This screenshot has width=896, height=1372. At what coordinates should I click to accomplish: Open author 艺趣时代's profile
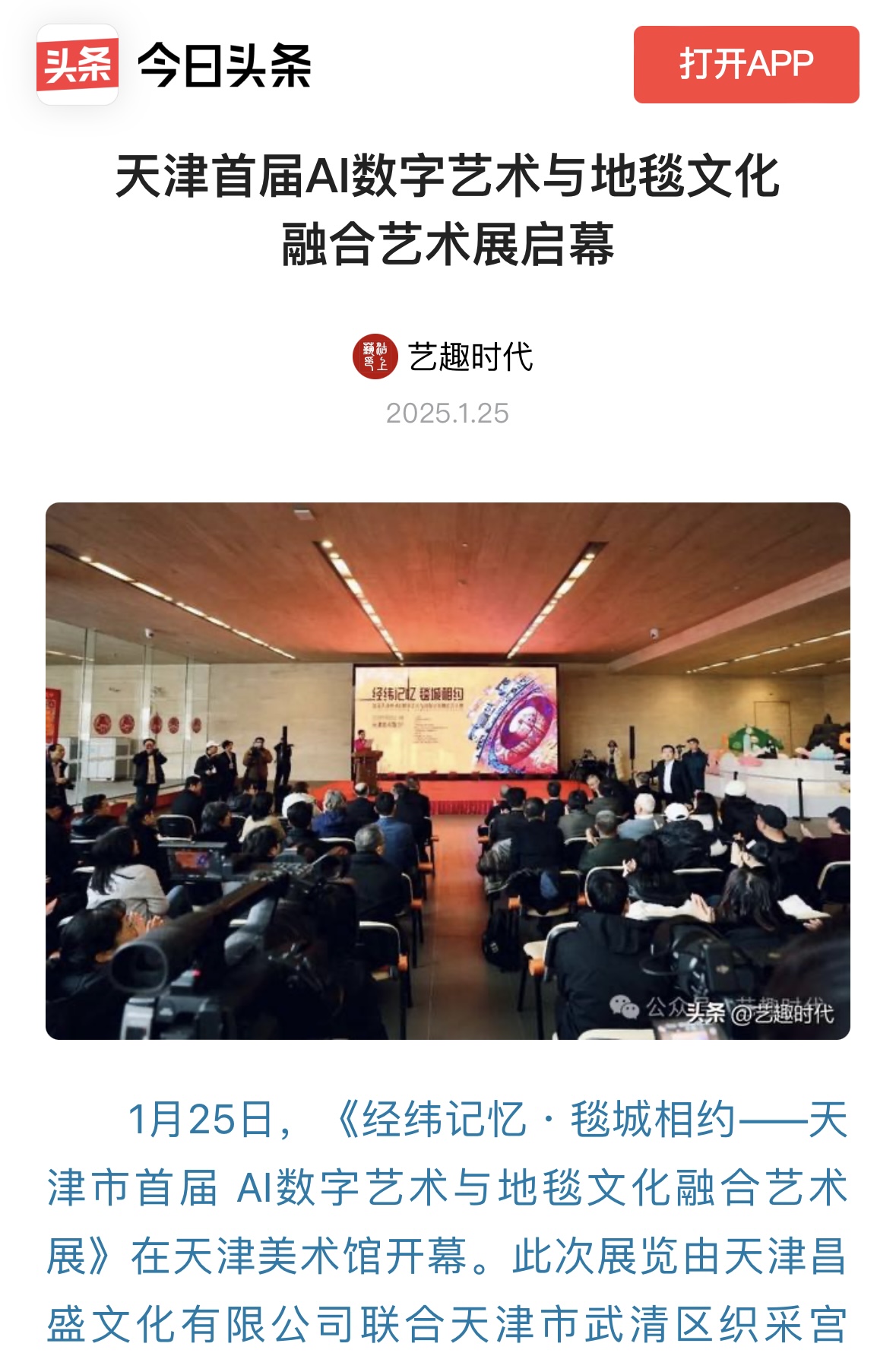469,356
